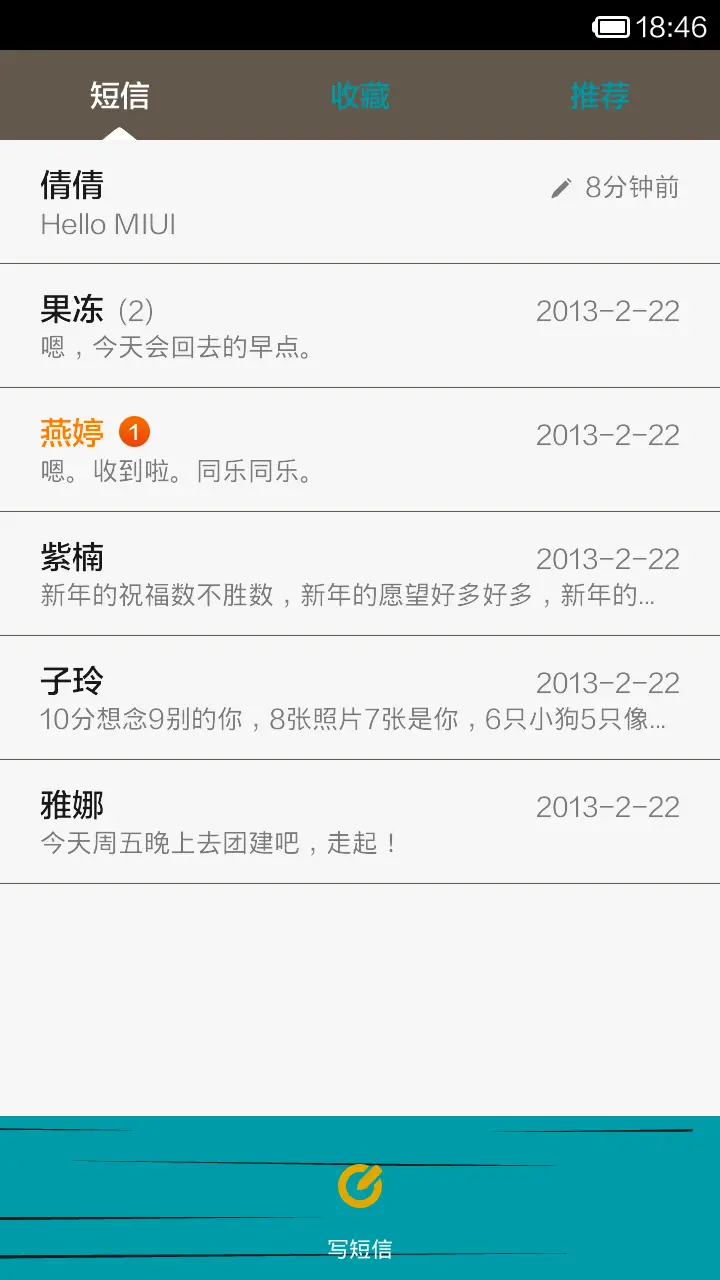The width and height of the screenshot is (720, 1280).
Task: Compose a new message with 写短信
Action: point(360,1205)
